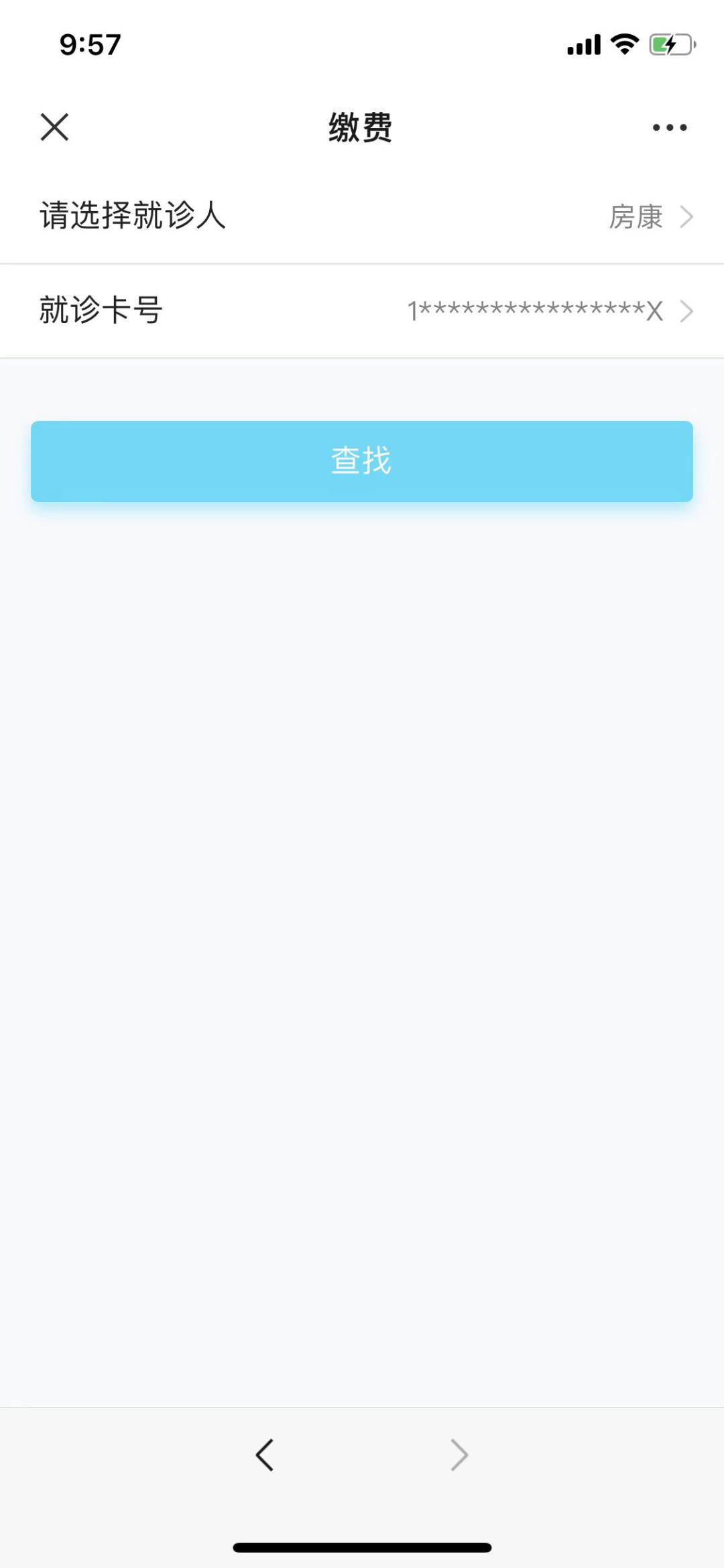Screen dimensions: 724x1568
Task: Expand the 请选择就诊人 patient selector
Action: (x=362, y=216)
